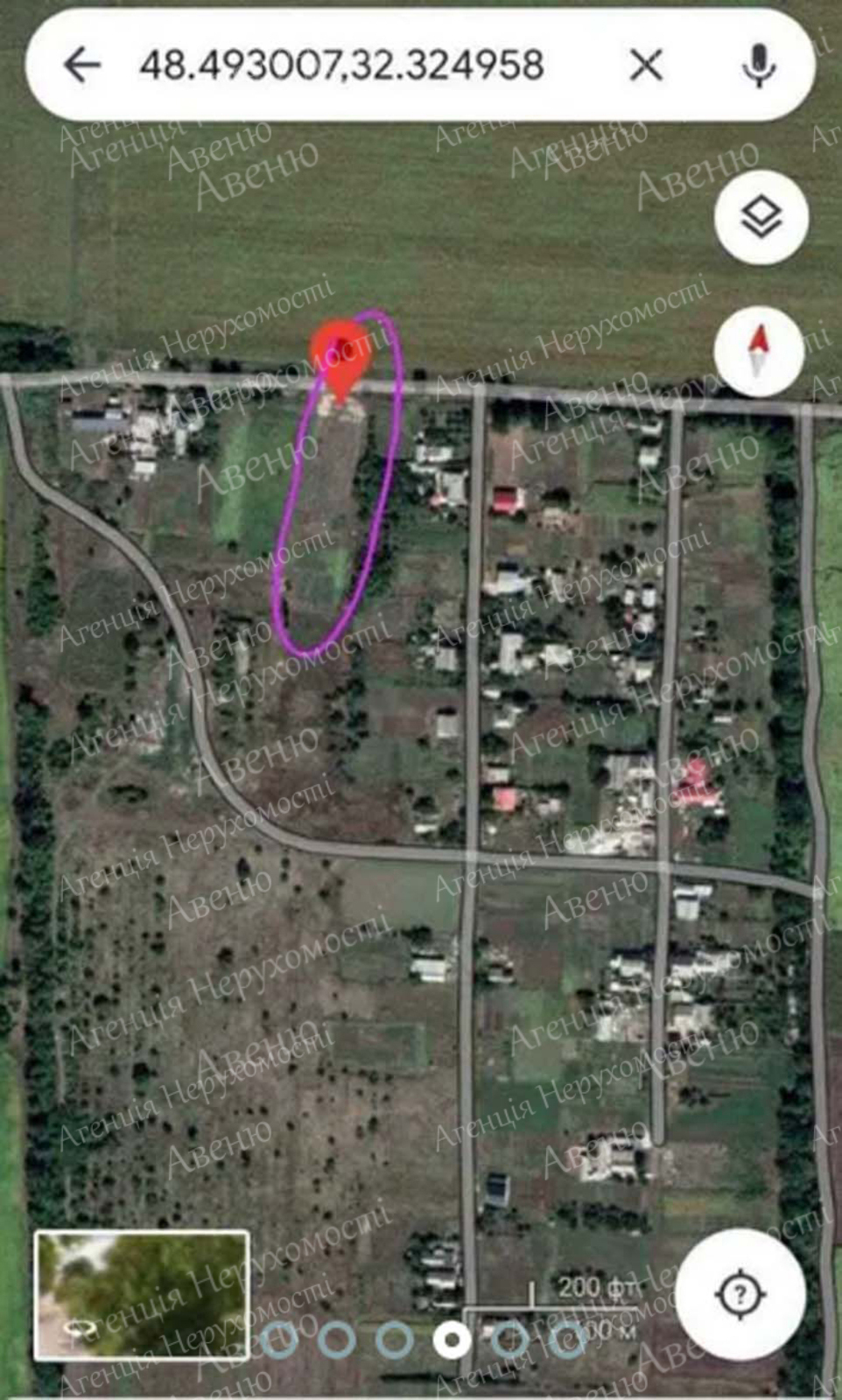Open the Street View preview thumbnail
842x1400 pixels.
click(x=142, y=1296)
